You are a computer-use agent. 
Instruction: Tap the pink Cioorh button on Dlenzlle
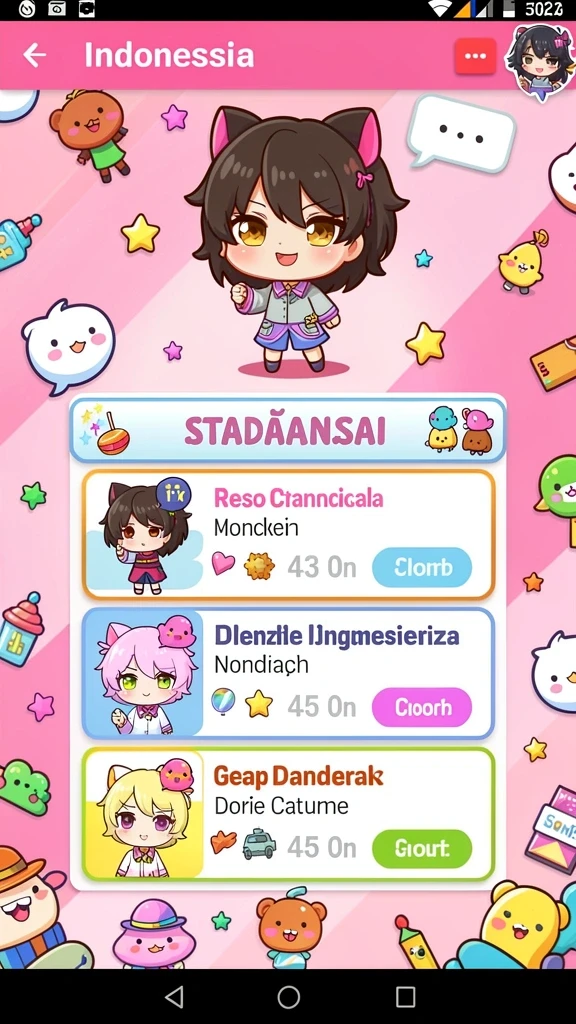422,707
